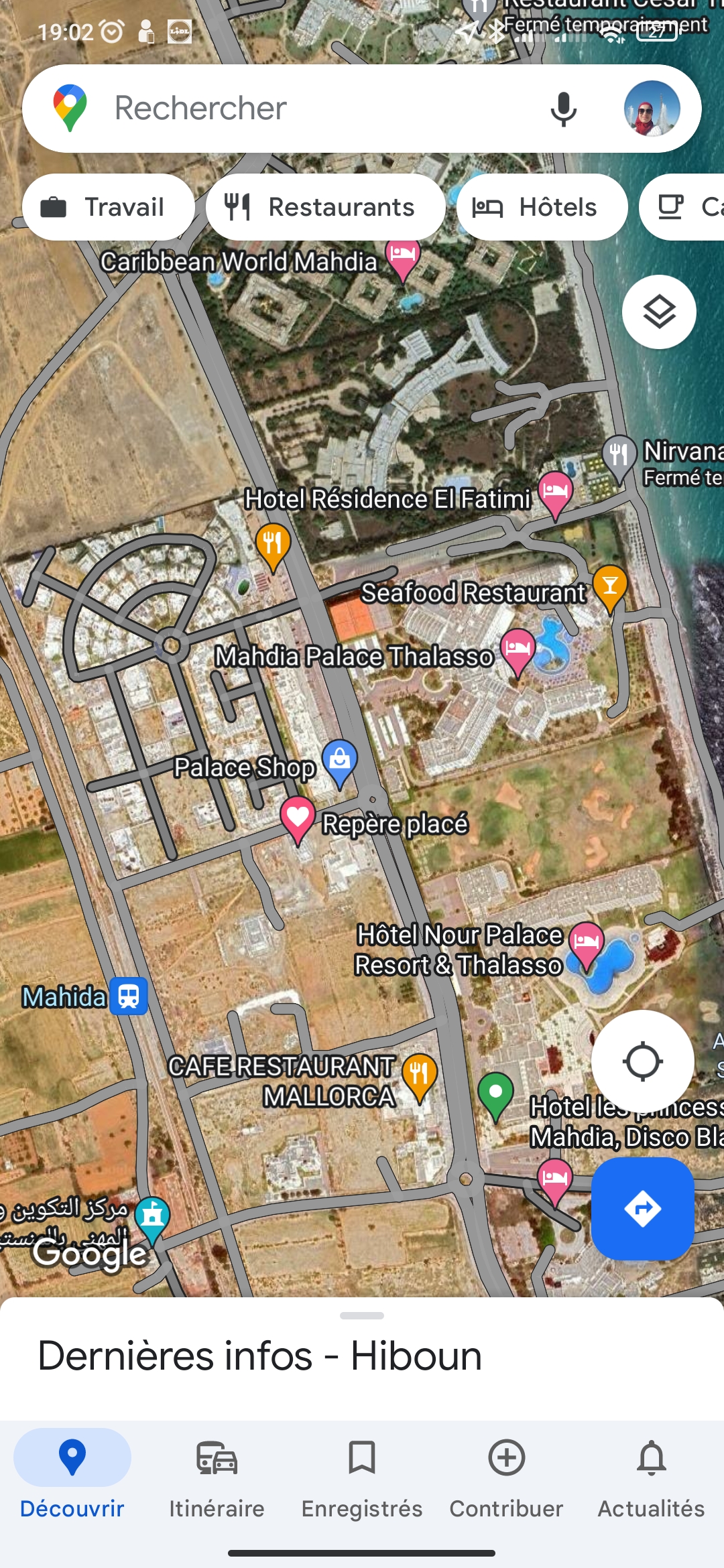Viewport: 724px width, 1568px height.
Task: Open the Mahida train station marker
Action: pos(129,996)
